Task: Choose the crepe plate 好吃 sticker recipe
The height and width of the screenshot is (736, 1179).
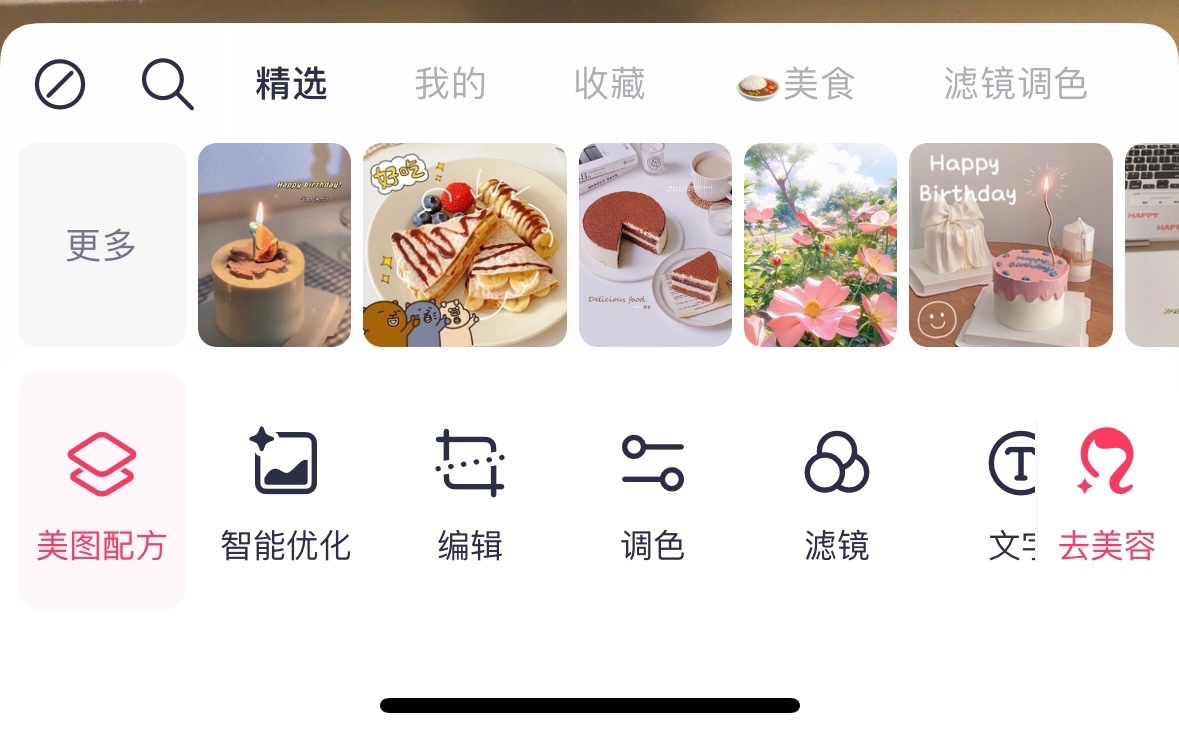Action: point(464,245)
